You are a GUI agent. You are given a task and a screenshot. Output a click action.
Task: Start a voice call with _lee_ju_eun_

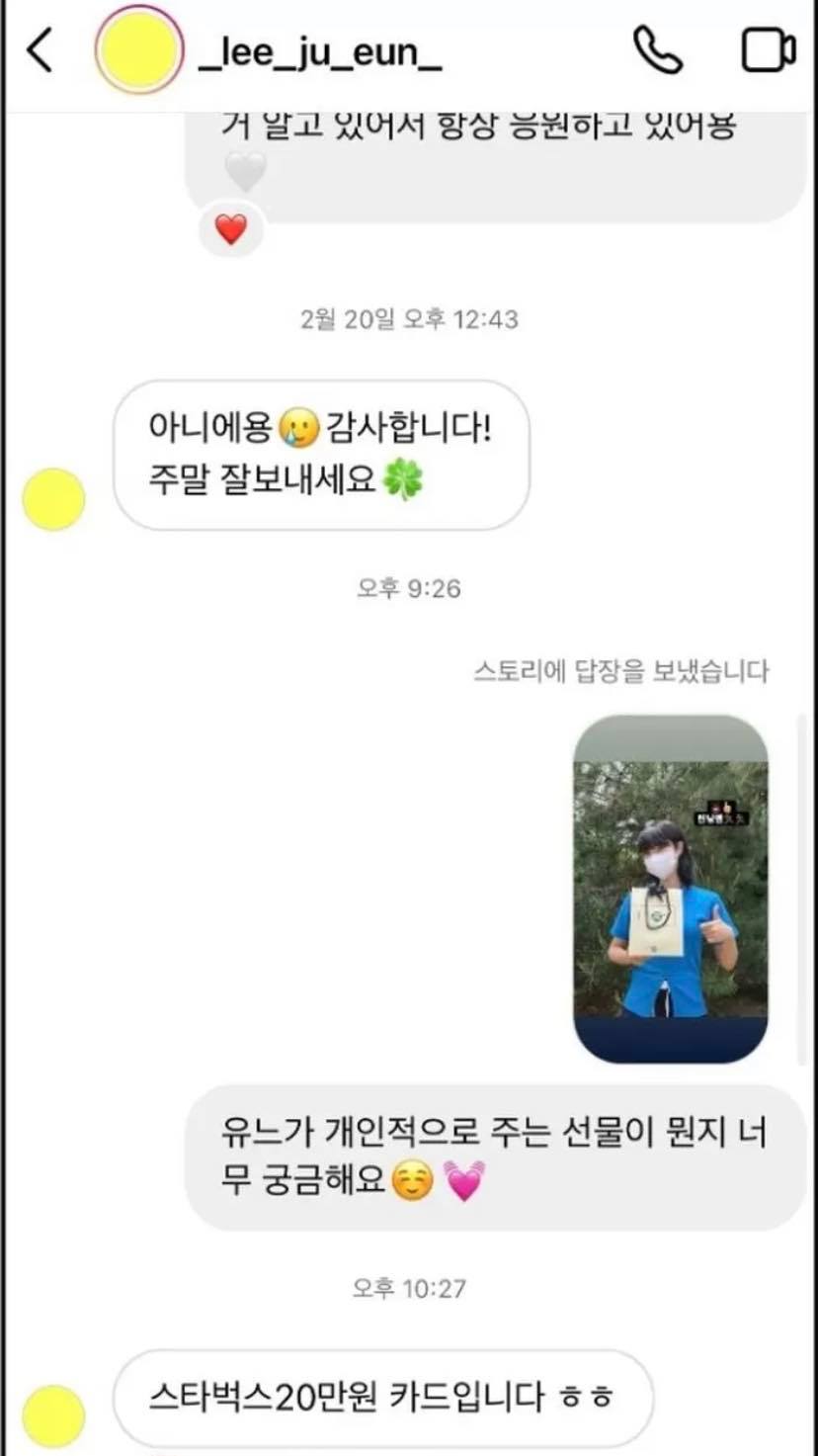tap(658, 49)
